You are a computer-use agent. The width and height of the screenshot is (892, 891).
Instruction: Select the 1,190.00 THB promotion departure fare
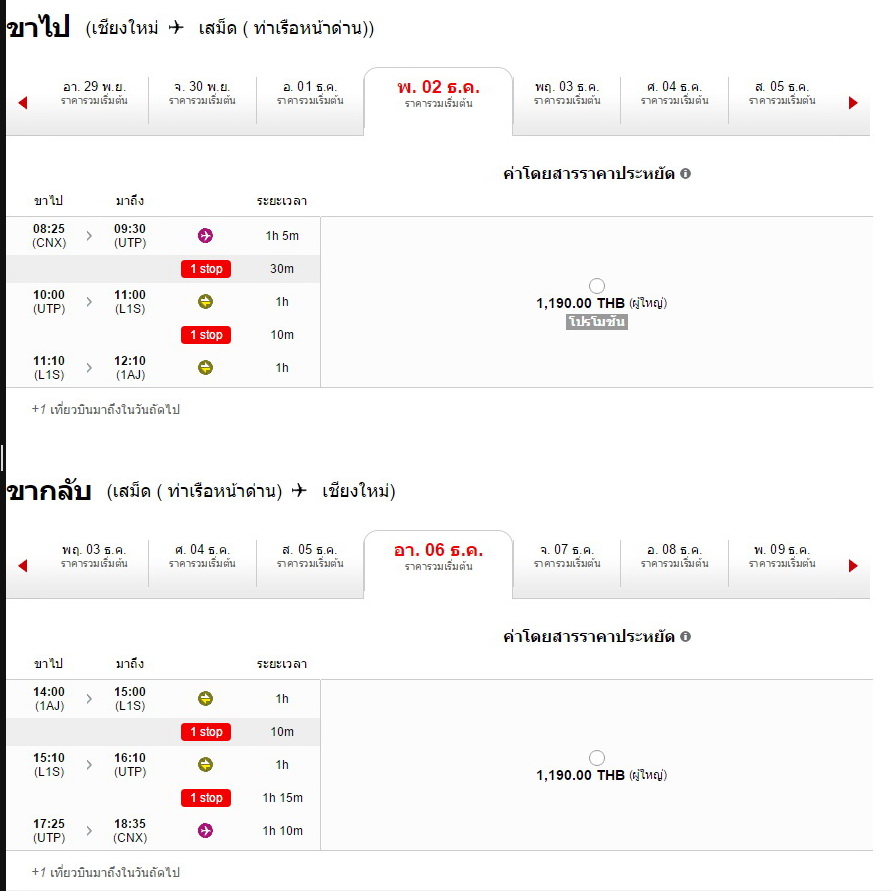597,286
